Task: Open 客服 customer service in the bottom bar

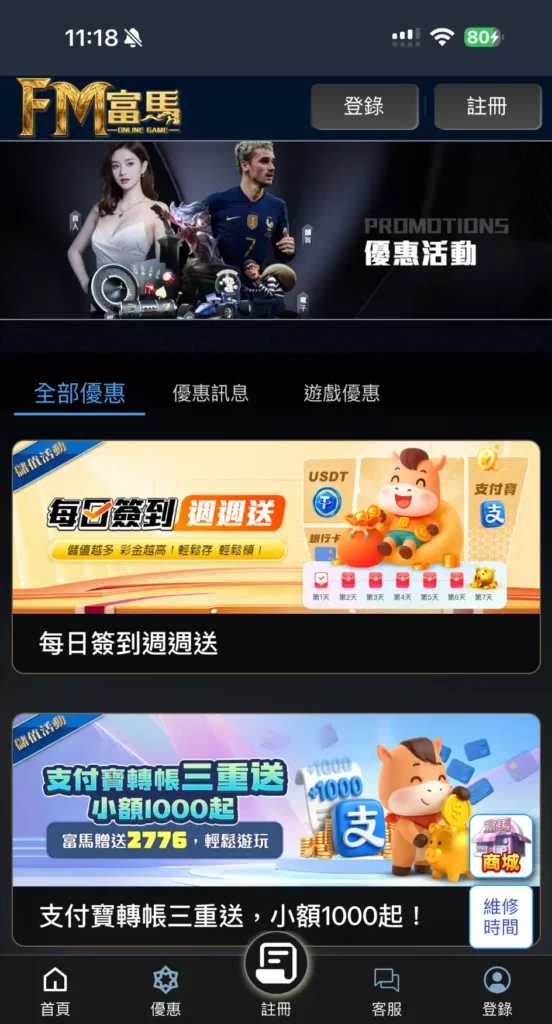Action: [x=387, y=991]
